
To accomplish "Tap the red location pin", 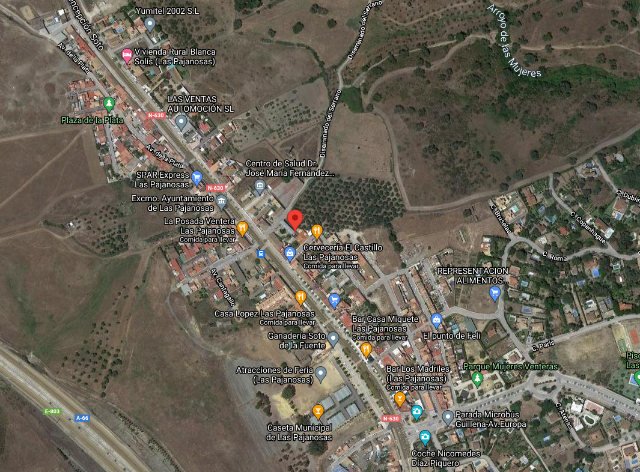I will point(295,219).
